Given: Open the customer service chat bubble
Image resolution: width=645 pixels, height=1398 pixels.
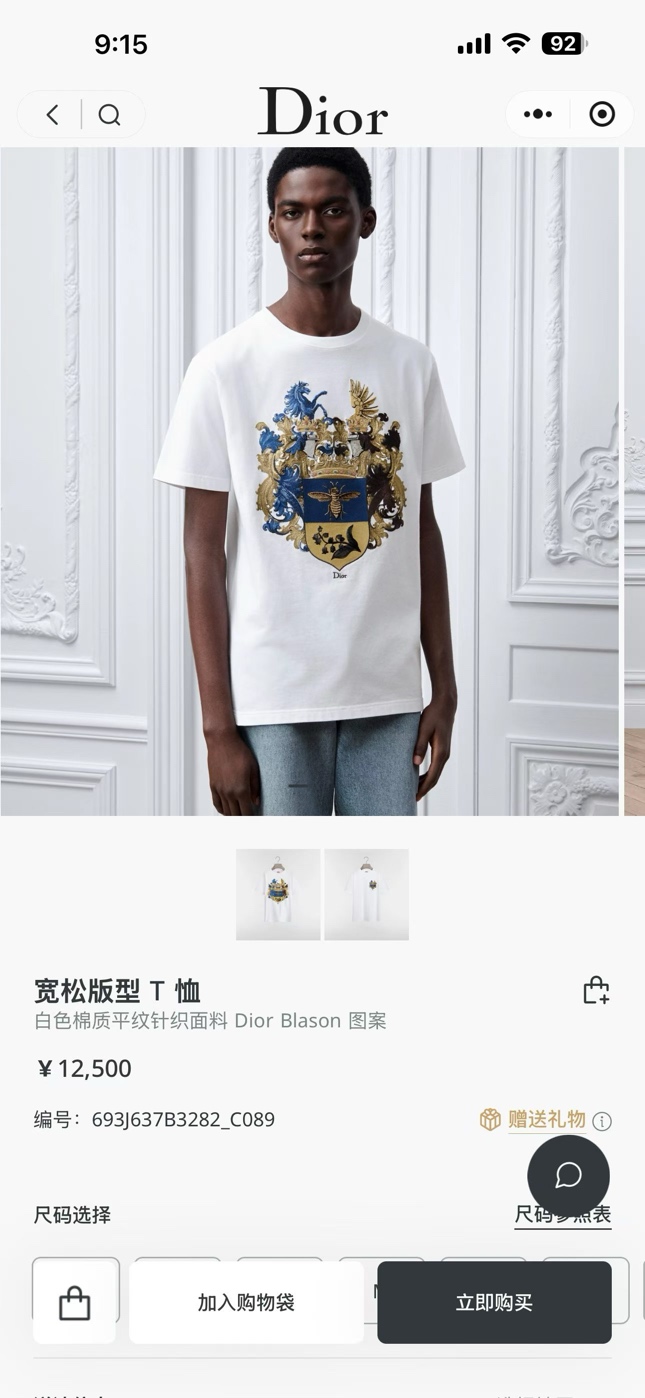Looking at the screenshot, I should point(568,1175).
